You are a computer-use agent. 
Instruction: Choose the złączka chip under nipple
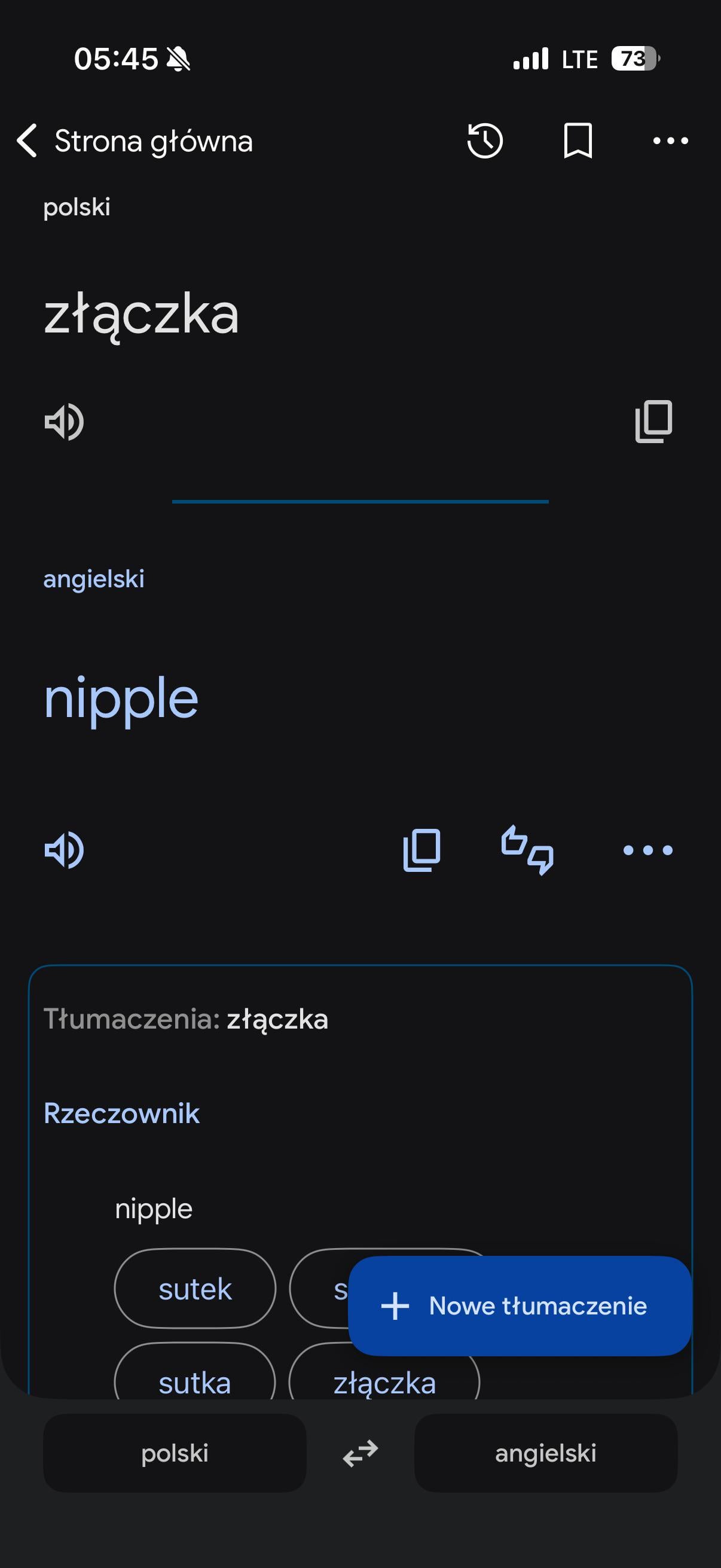pos(384,1383)
